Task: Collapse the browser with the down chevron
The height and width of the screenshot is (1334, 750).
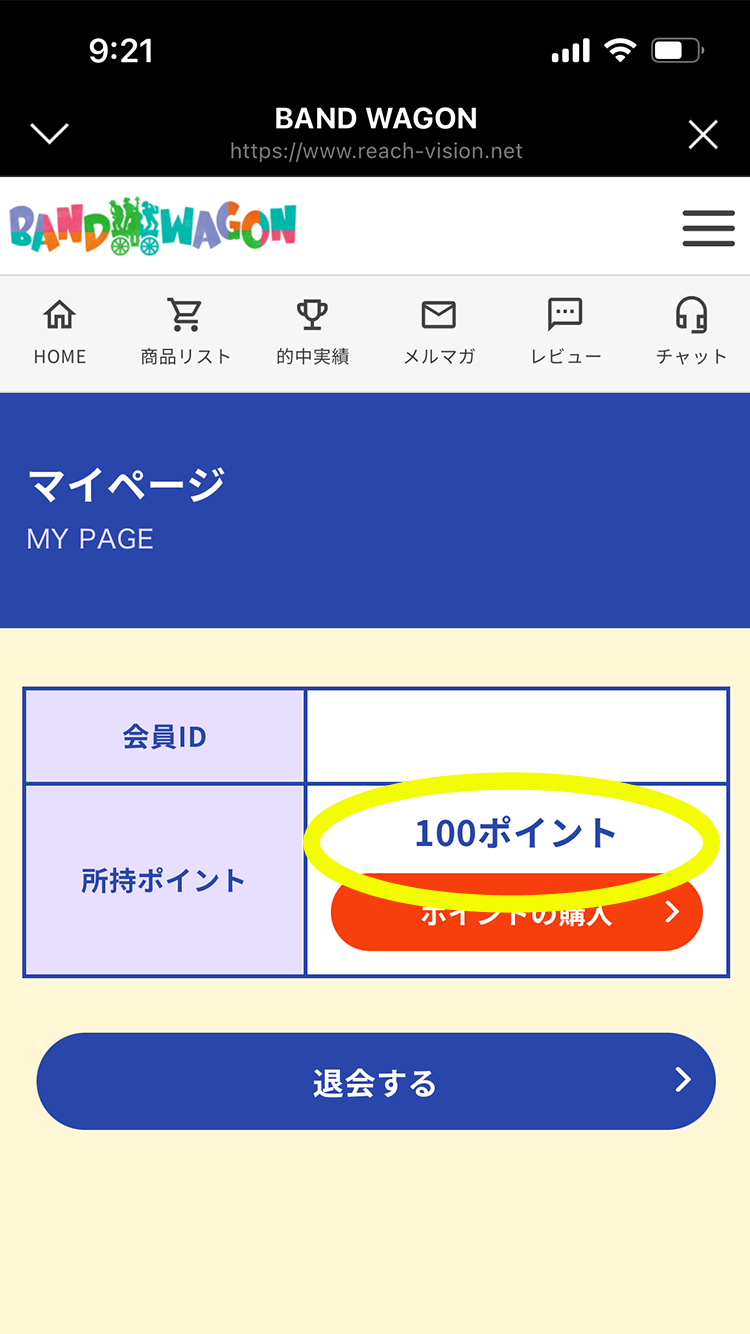Action: click(49, 134)
